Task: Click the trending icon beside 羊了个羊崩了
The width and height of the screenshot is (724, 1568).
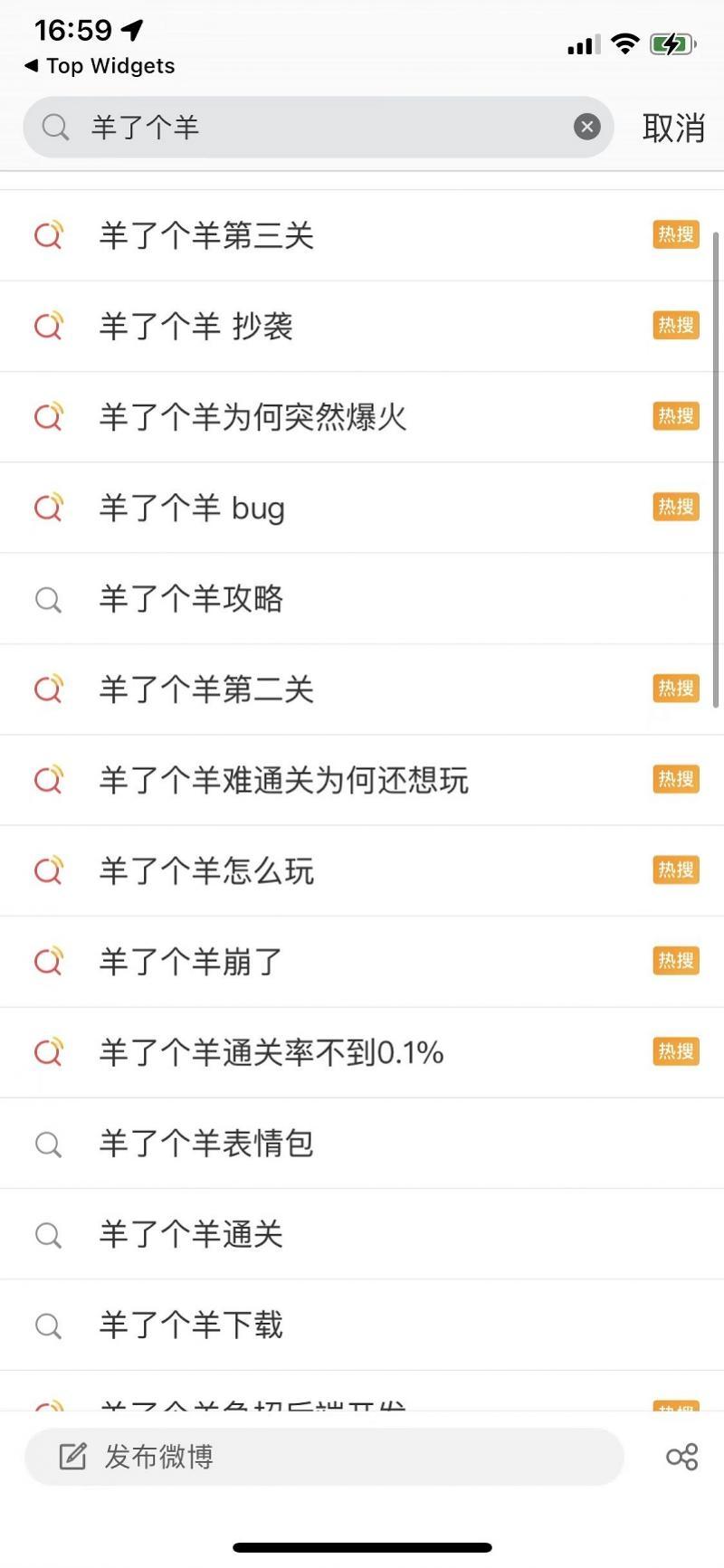Action: tap(49, 961)
